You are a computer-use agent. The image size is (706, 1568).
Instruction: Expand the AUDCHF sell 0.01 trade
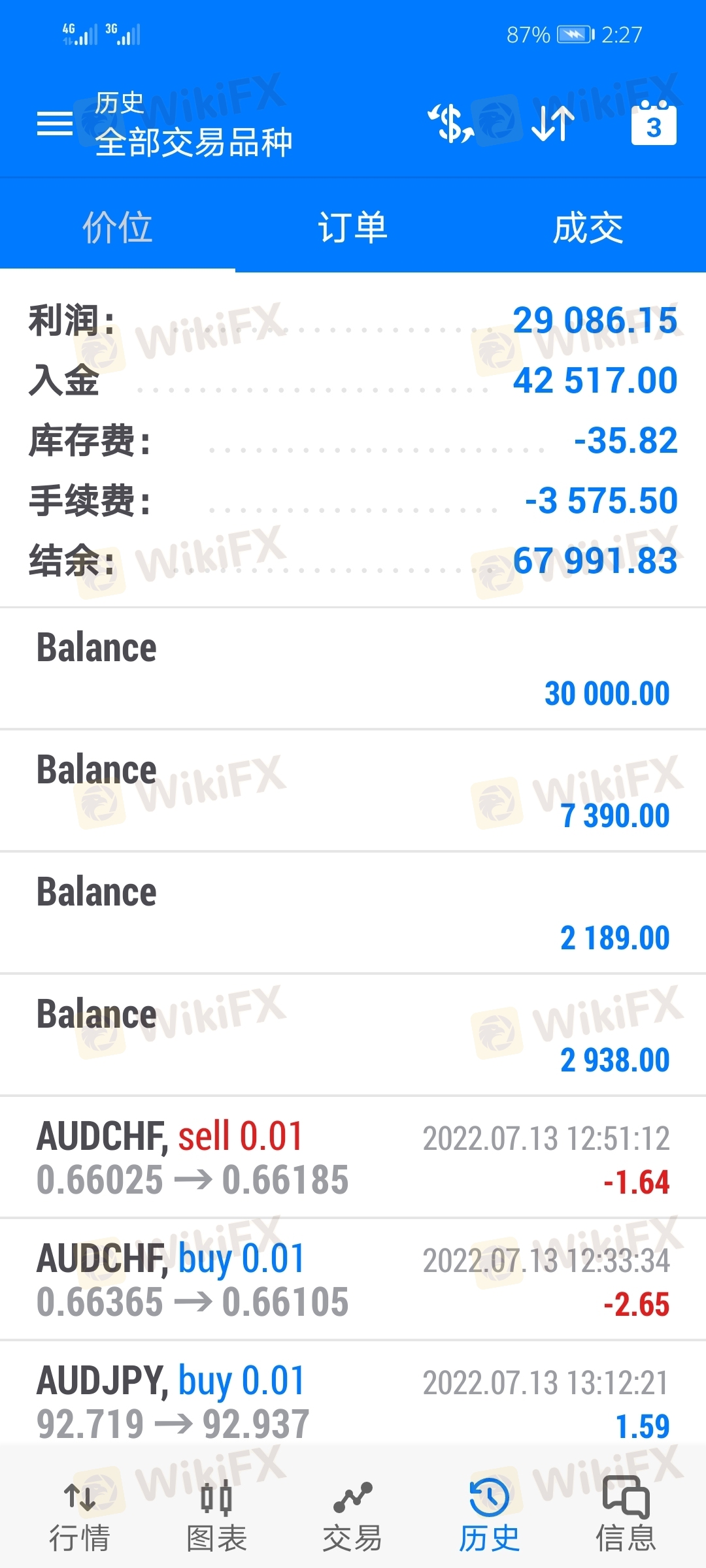[x=353, y=1158]
